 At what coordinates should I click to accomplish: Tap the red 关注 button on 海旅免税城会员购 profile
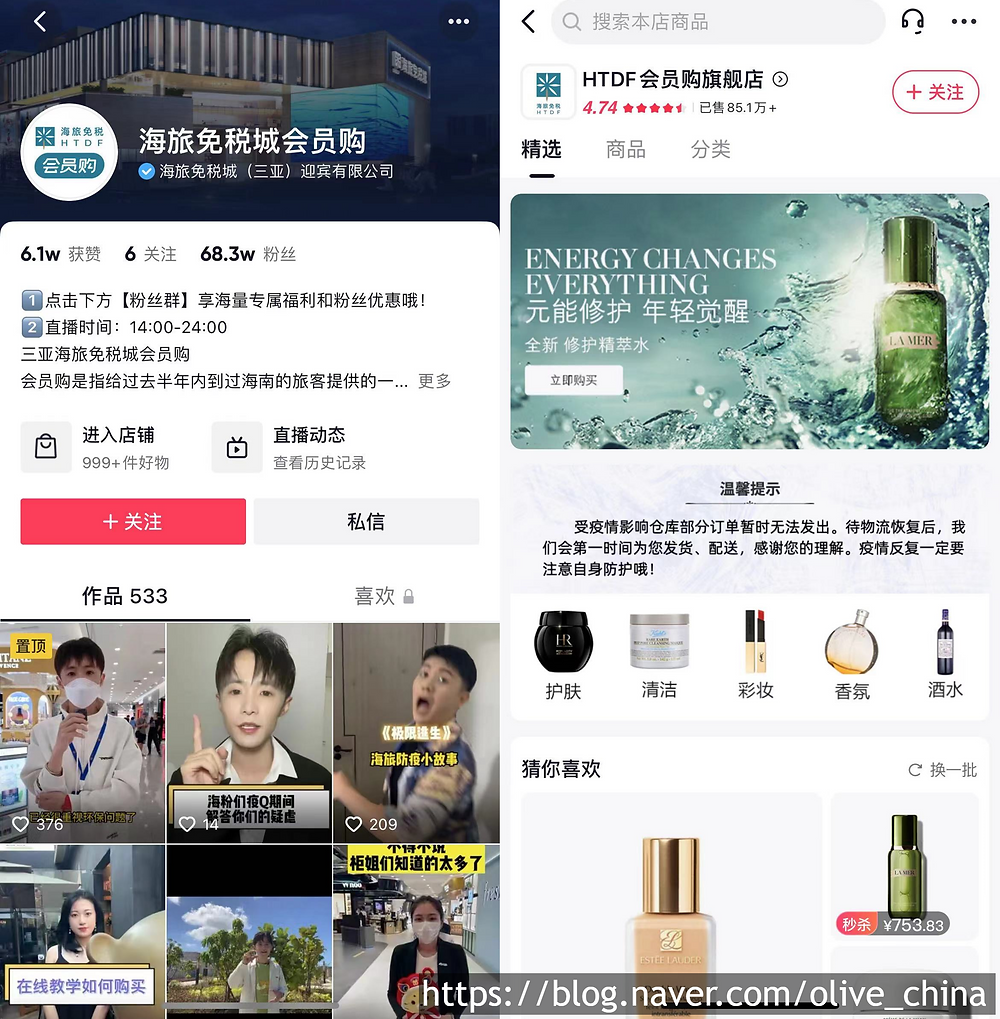133,522
